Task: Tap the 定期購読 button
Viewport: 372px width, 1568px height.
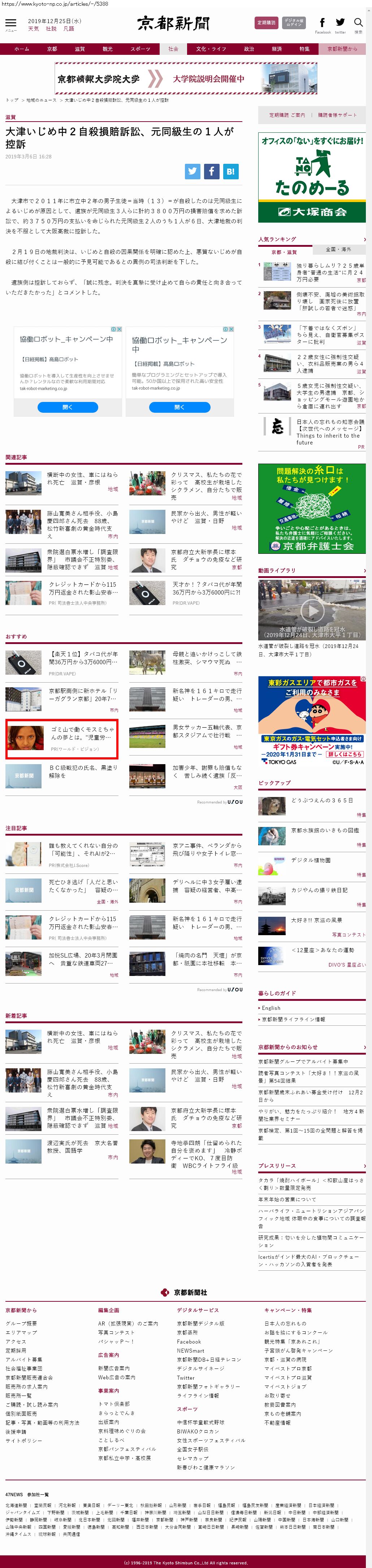Action: [266, 22]
